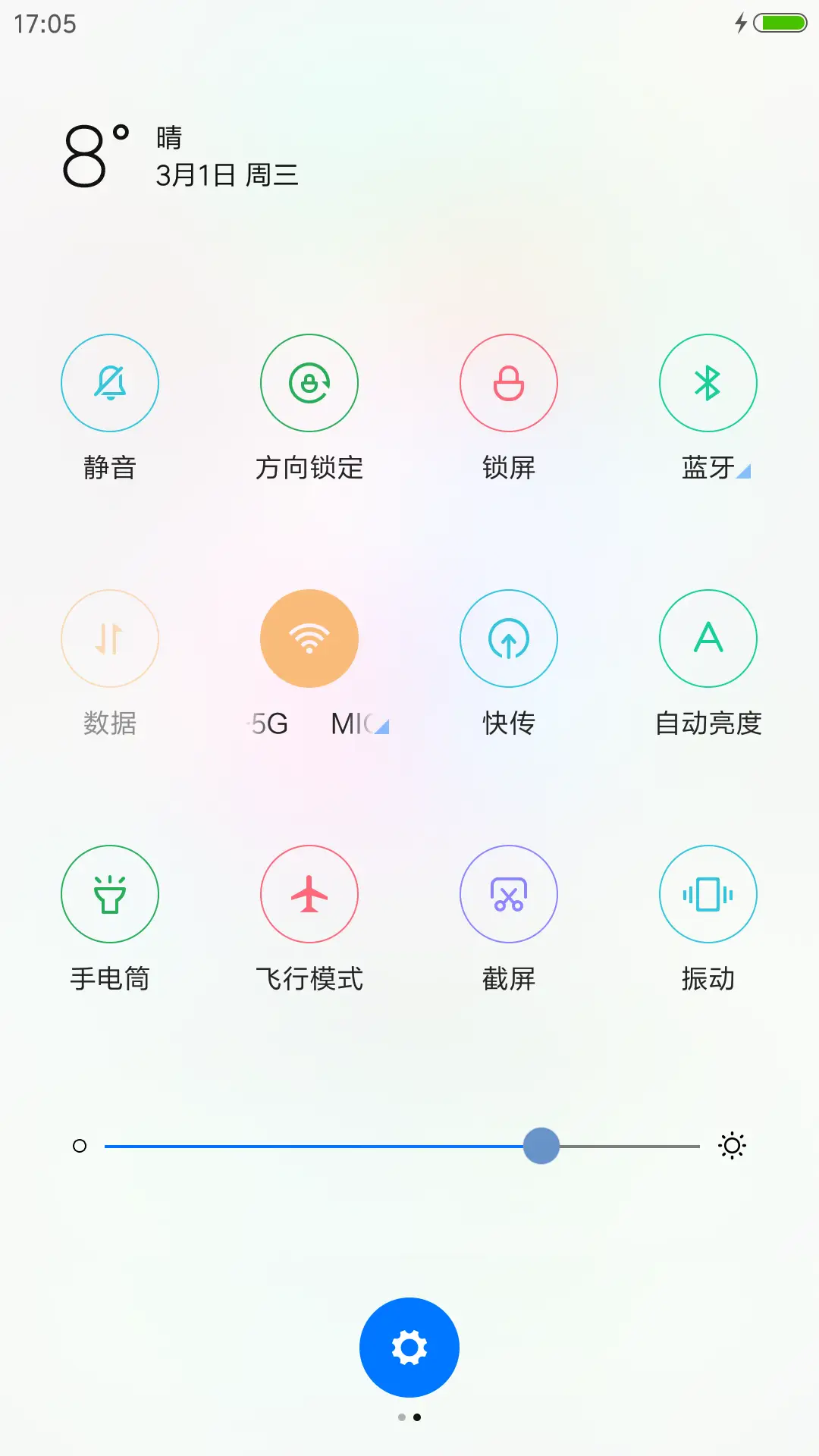The width and height of the screenshot is (819, 1456).
Task: Tap the 锁屏 lock screen icon
Action: (x=509, y=383)
